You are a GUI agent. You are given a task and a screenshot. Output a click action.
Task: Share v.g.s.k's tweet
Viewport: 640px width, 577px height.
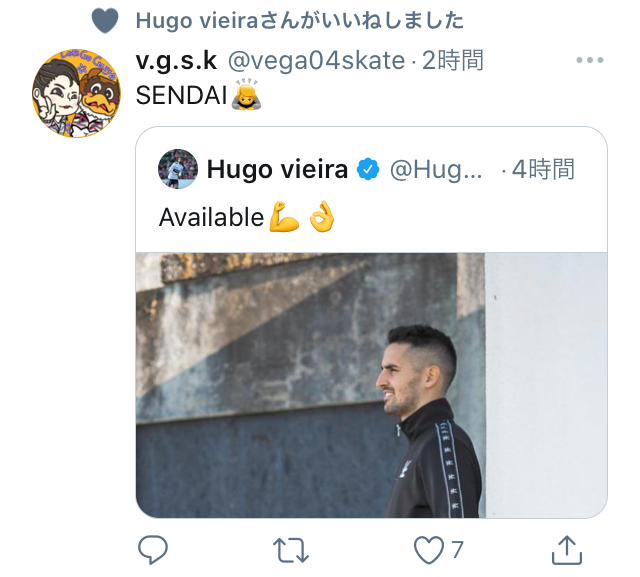click(566, 548)
